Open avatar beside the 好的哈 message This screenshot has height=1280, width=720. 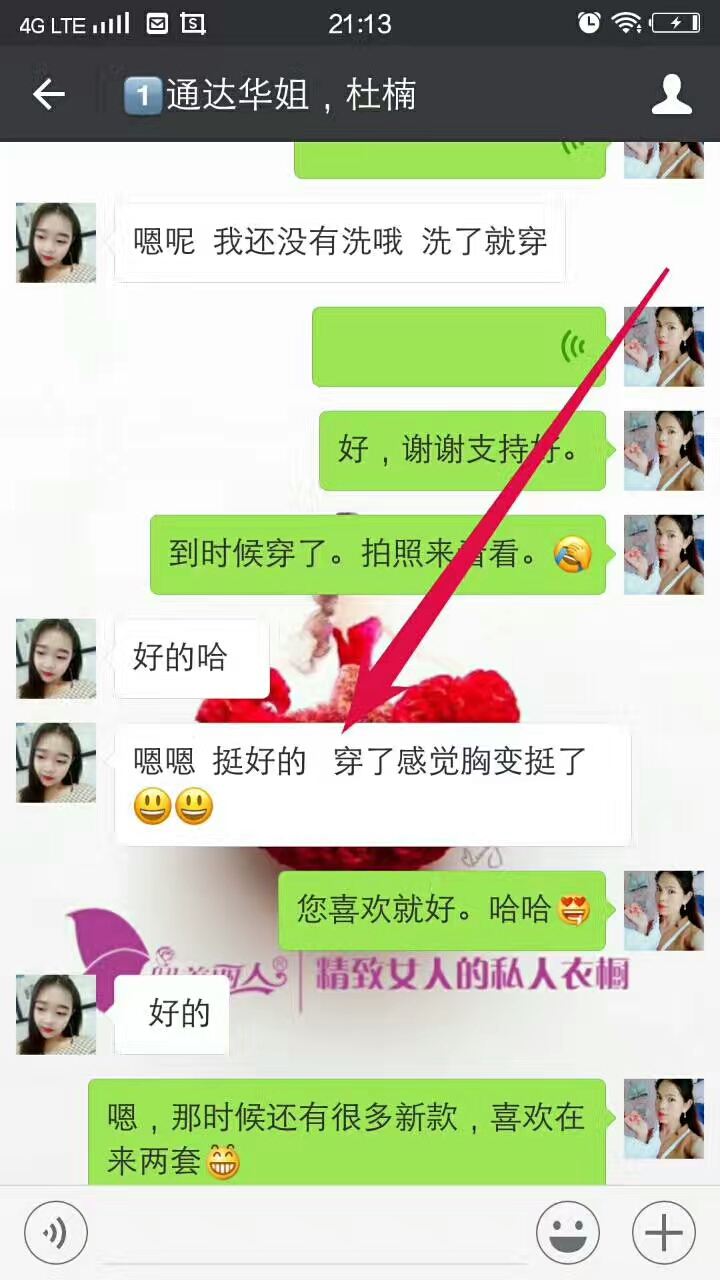[x=56, y=658]
